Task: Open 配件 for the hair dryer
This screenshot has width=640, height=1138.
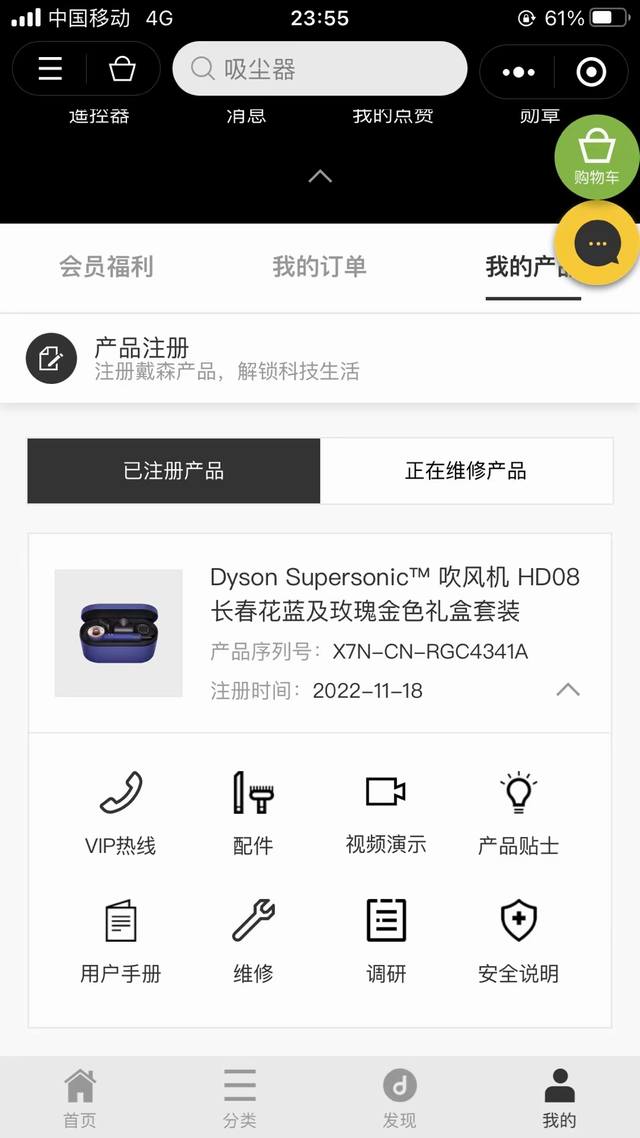Action: (x=253, y=812)
